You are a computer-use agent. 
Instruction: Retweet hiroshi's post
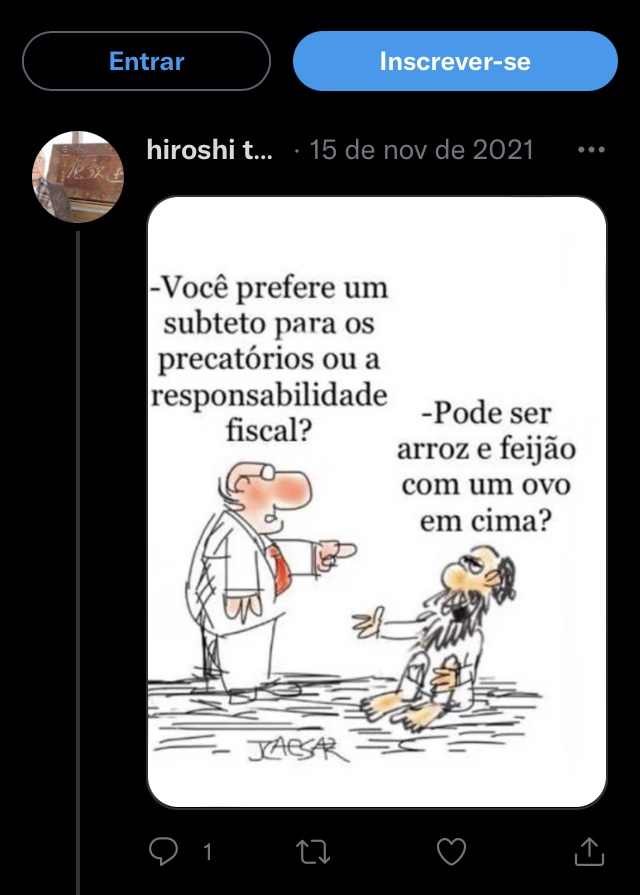(313, 851)
